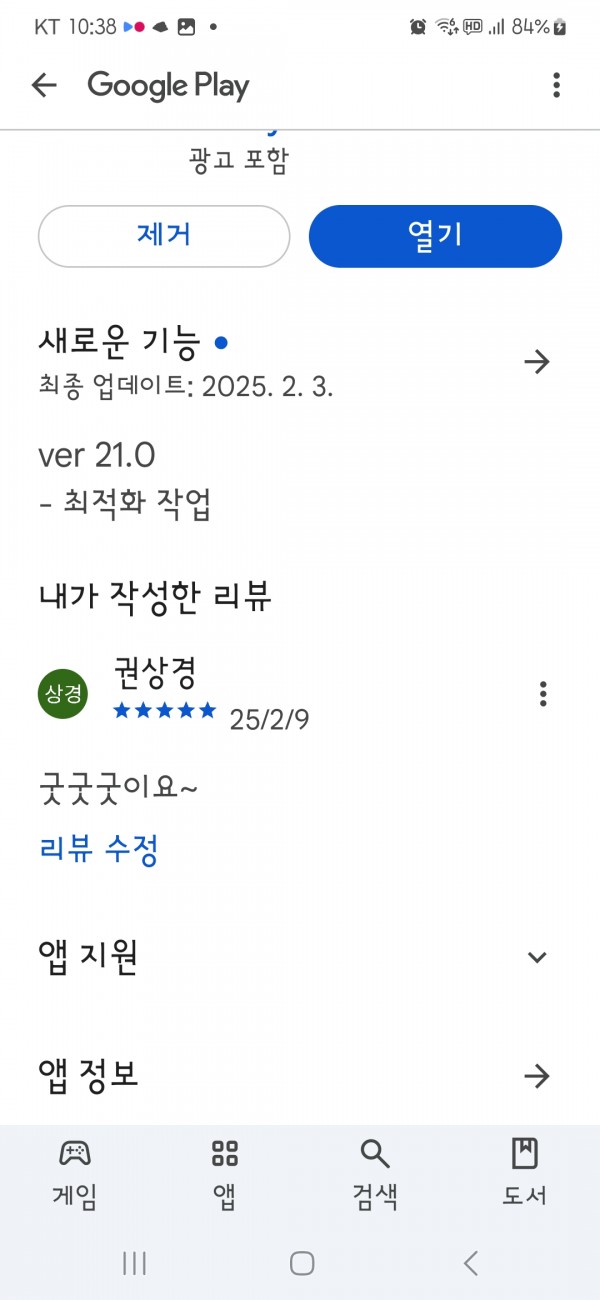Switch to the 검색 tab

pos(375,1174)
